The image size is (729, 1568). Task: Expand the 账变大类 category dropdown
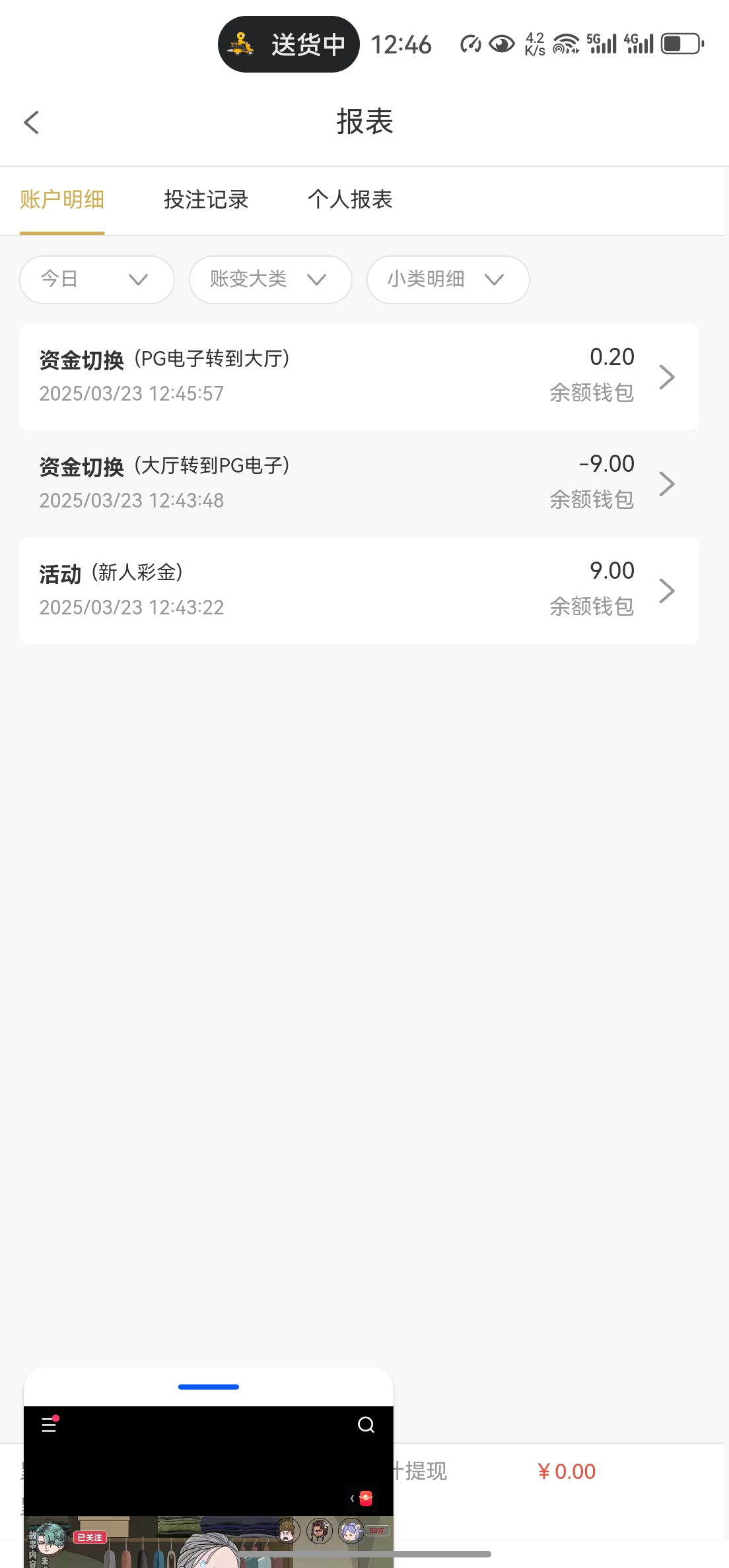tap(269, 279)
